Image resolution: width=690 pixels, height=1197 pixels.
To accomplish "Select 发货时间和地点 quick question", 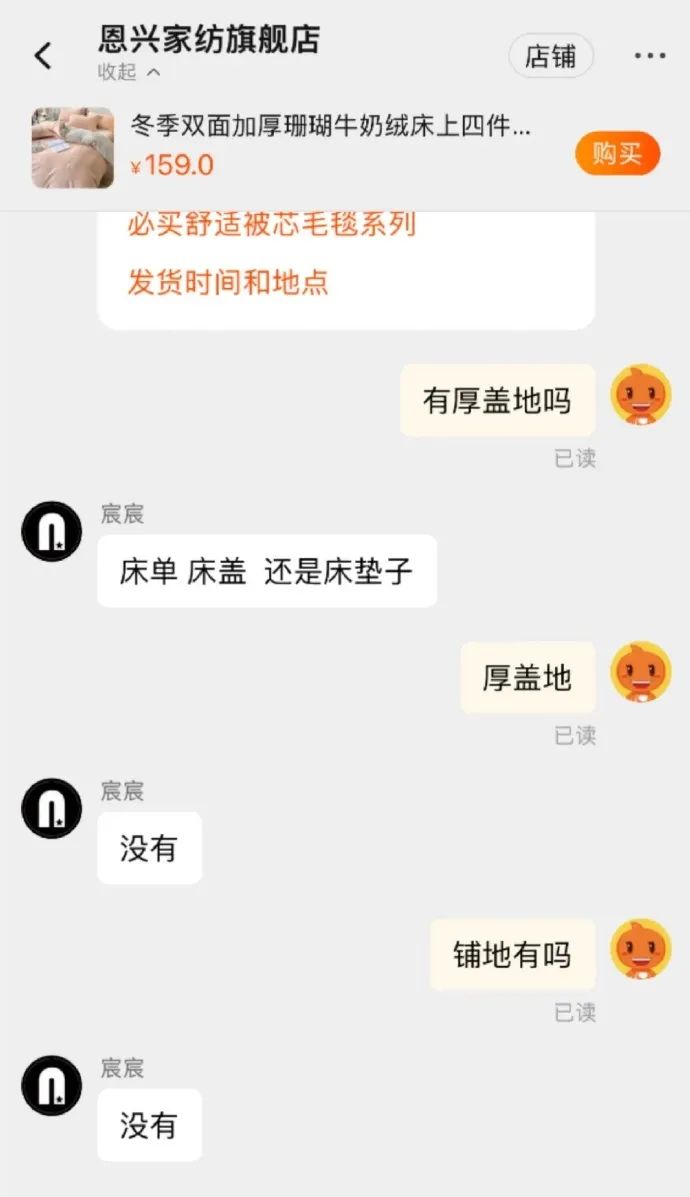I will pos(228,282).
